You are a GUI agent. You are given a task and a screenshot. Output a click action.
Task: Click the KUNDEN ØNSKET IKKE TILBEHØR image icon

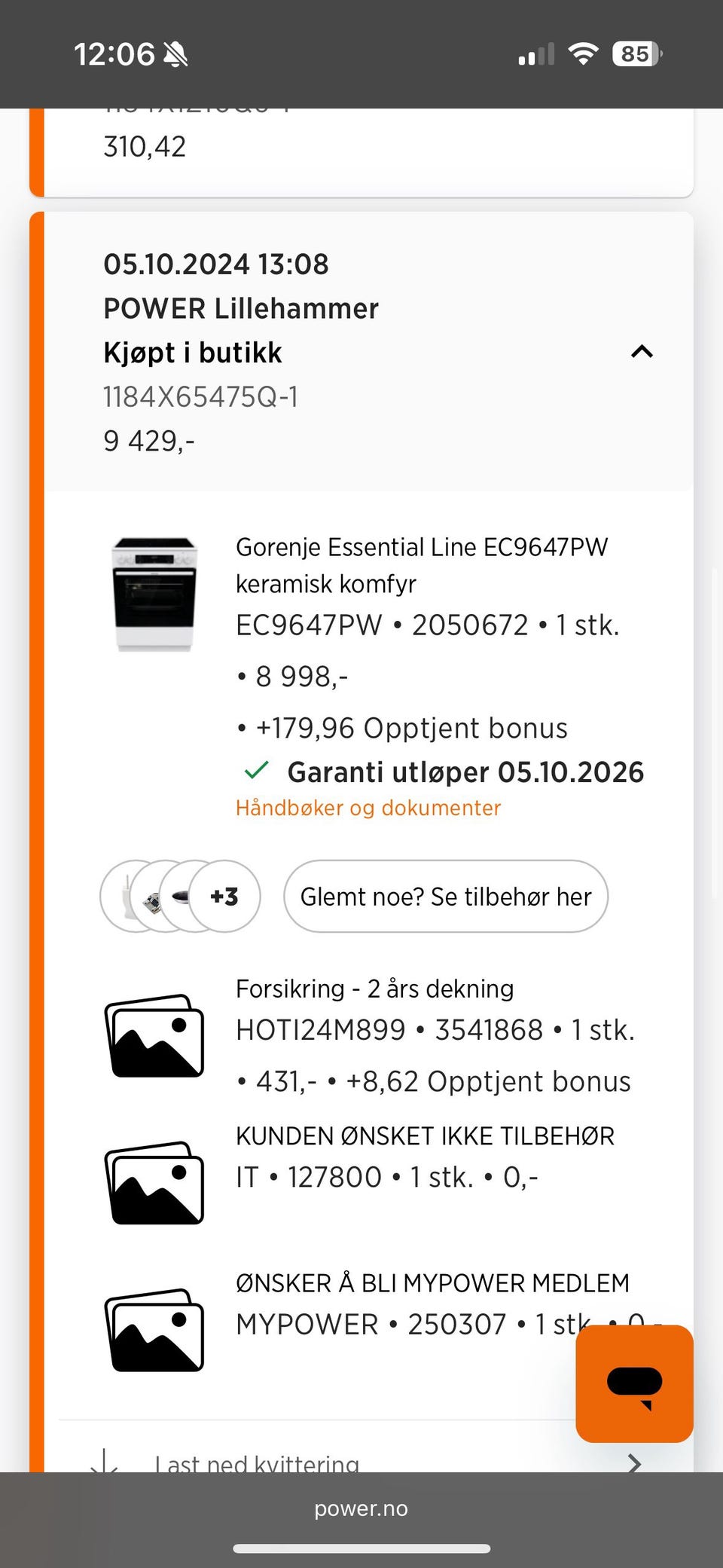154,1181
